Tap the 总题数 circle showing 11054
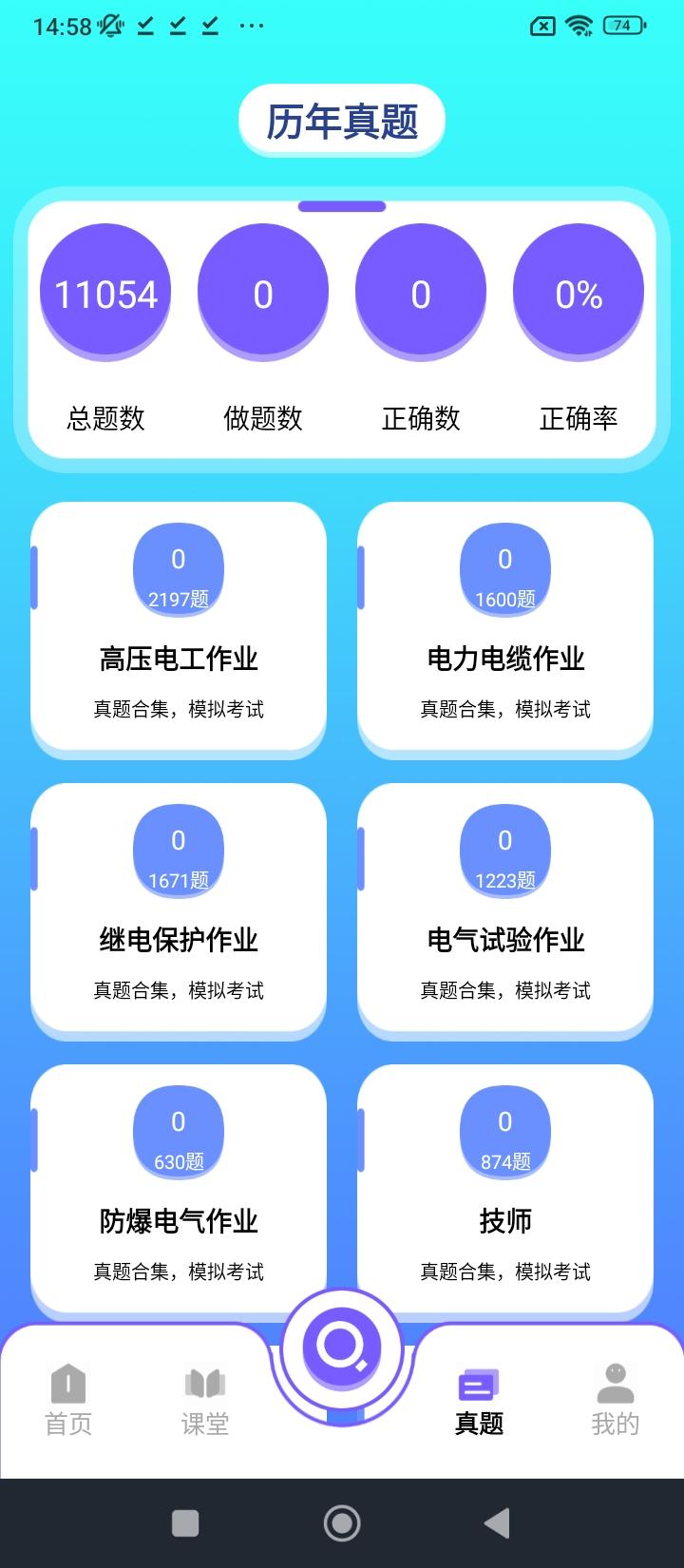 click(105, 292)
